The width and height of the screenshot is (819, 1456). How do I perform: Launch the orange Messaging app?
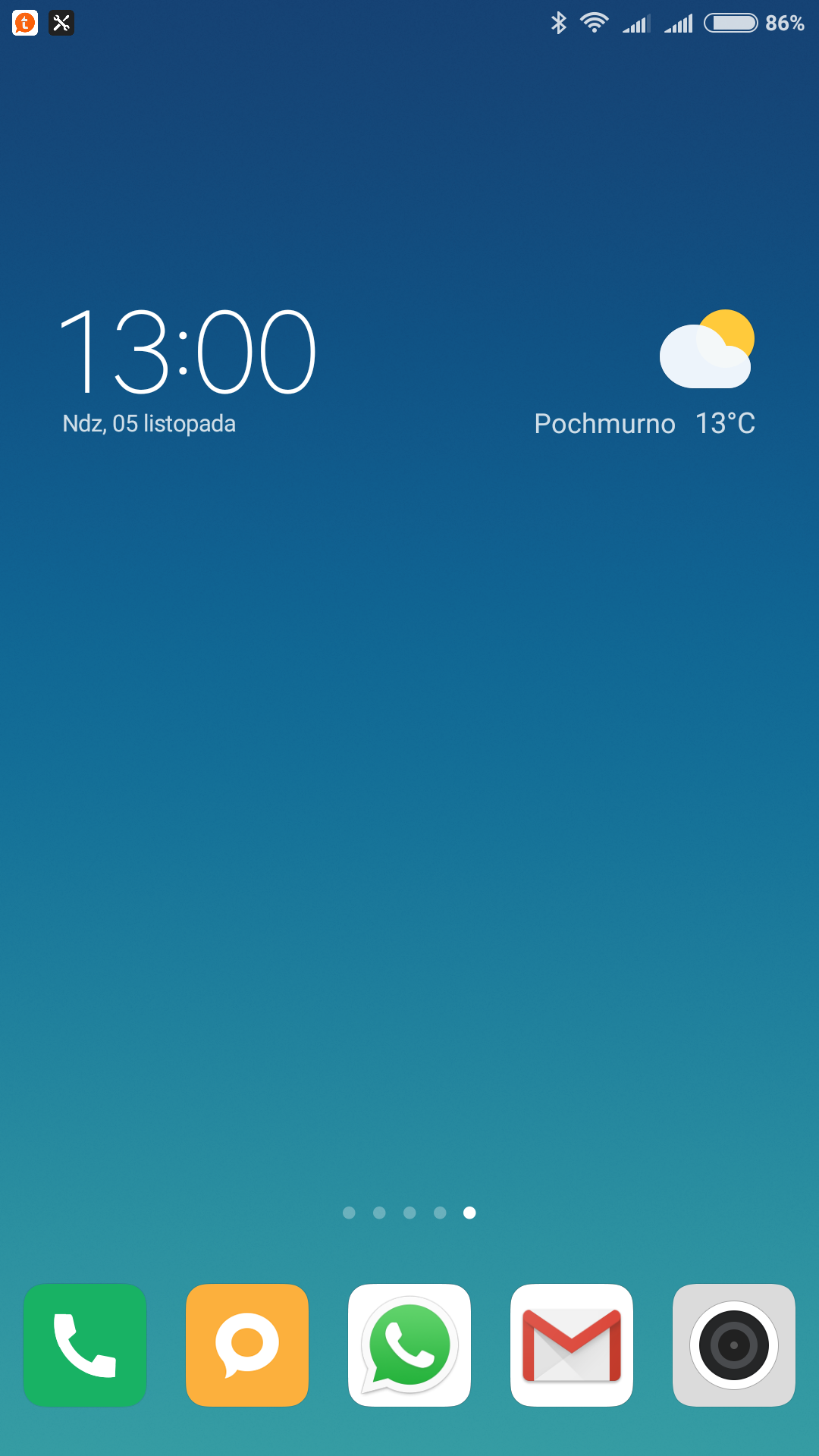(x=247, y=1345)
